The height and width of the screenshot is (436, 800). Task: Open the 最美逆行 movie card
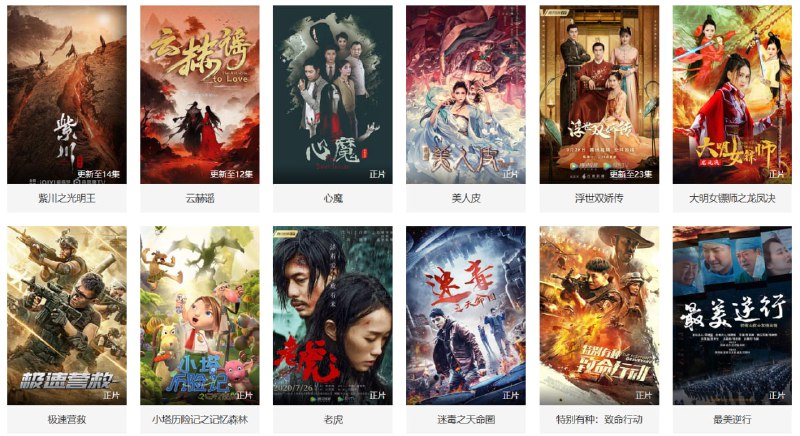pos(731,315)
